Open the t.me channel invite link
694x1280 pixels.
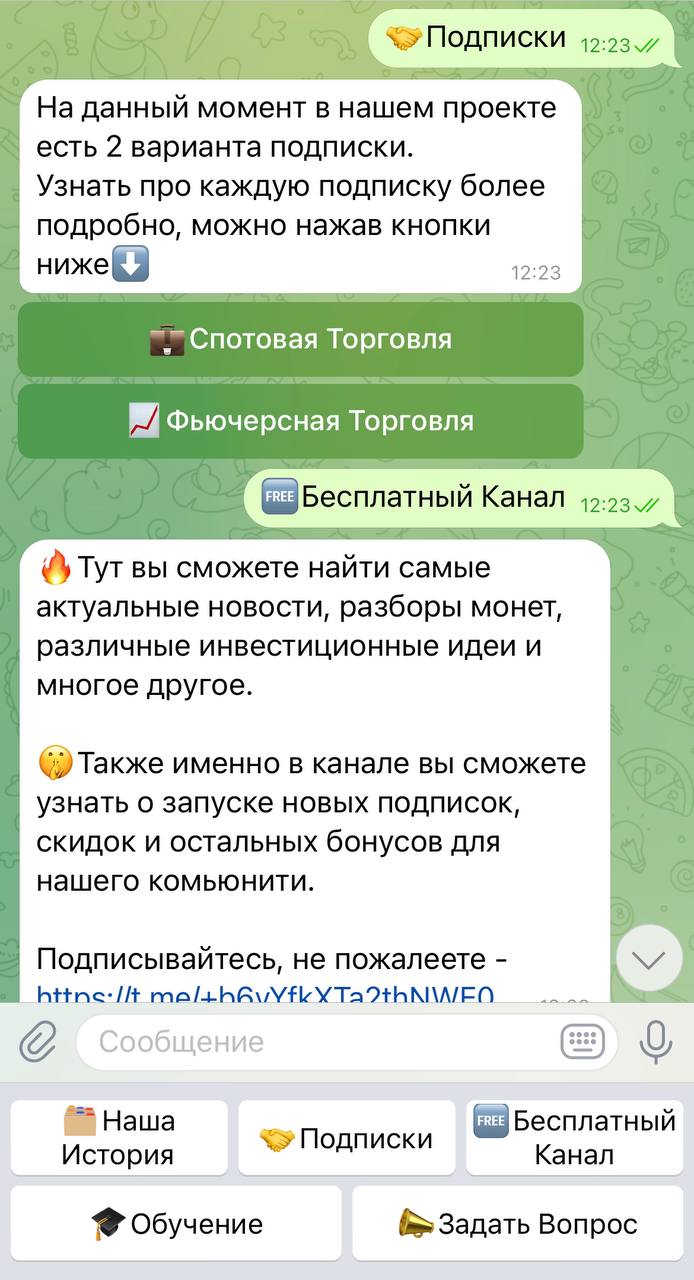pyautogui.click(x=266, y=994)
